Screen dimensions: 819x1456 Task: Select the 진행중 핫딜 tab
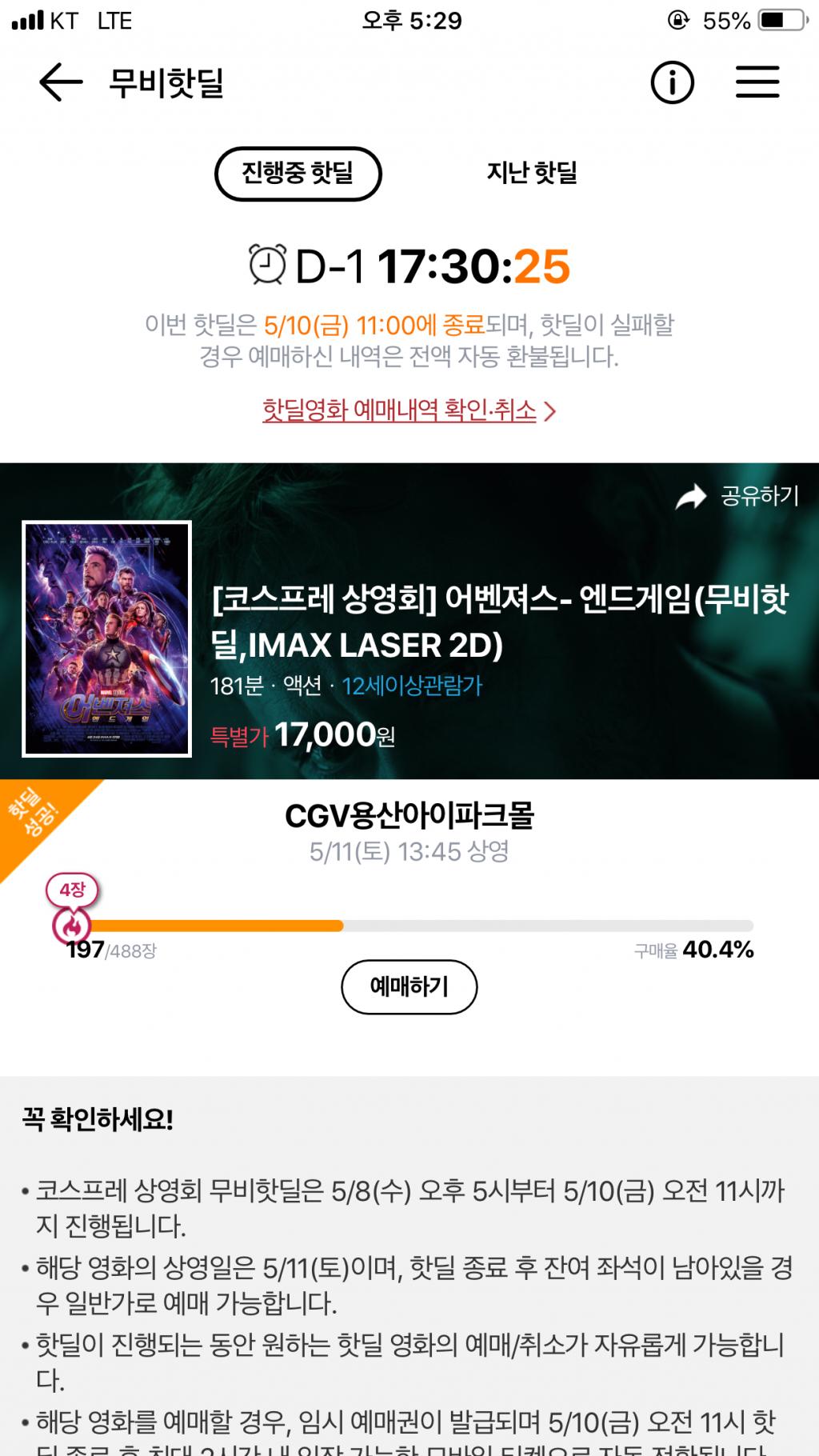pos(298,174)
